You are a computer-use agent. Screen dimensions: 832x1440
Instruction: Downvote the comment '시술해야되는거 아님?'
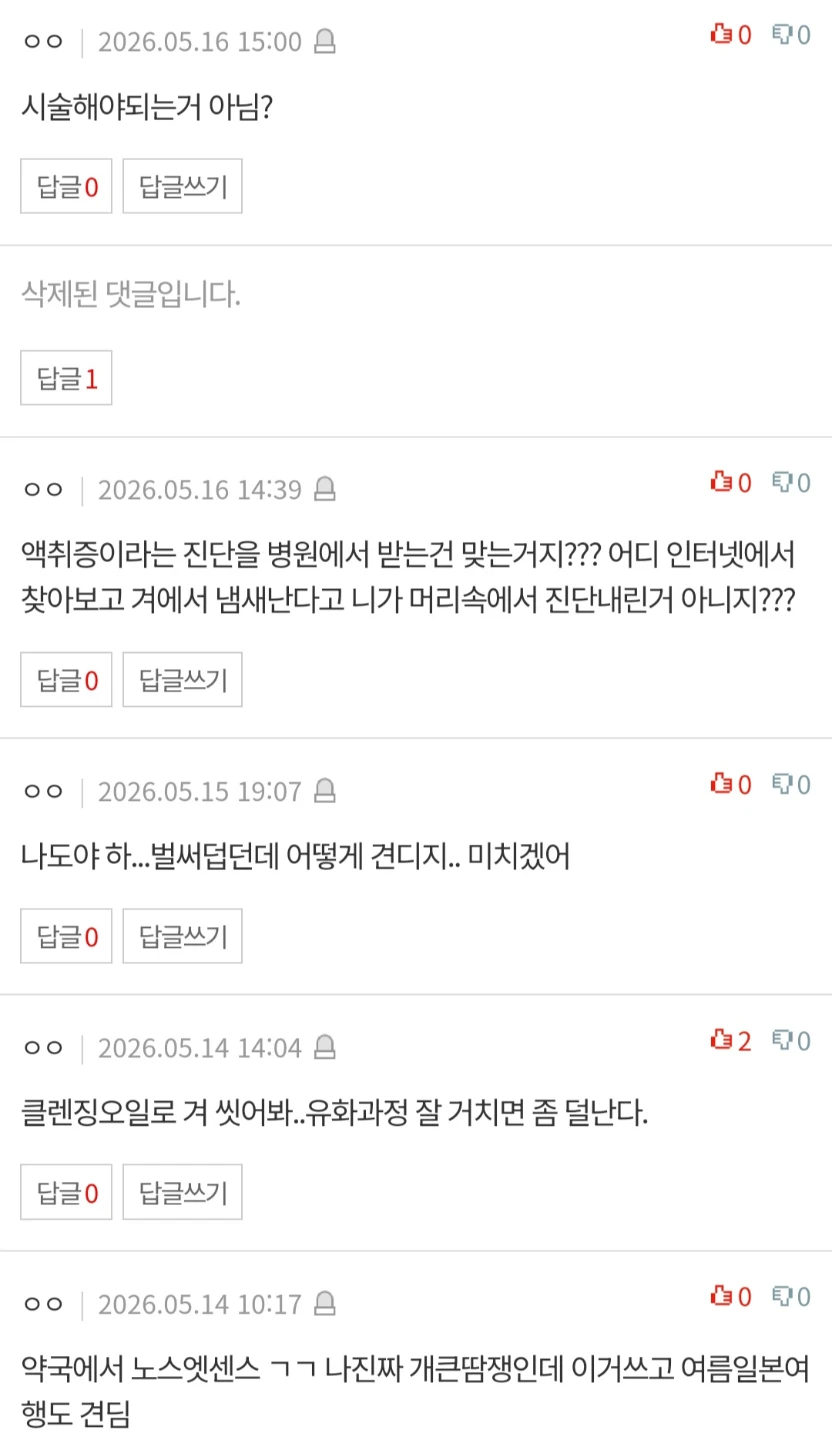click(791, 35)
